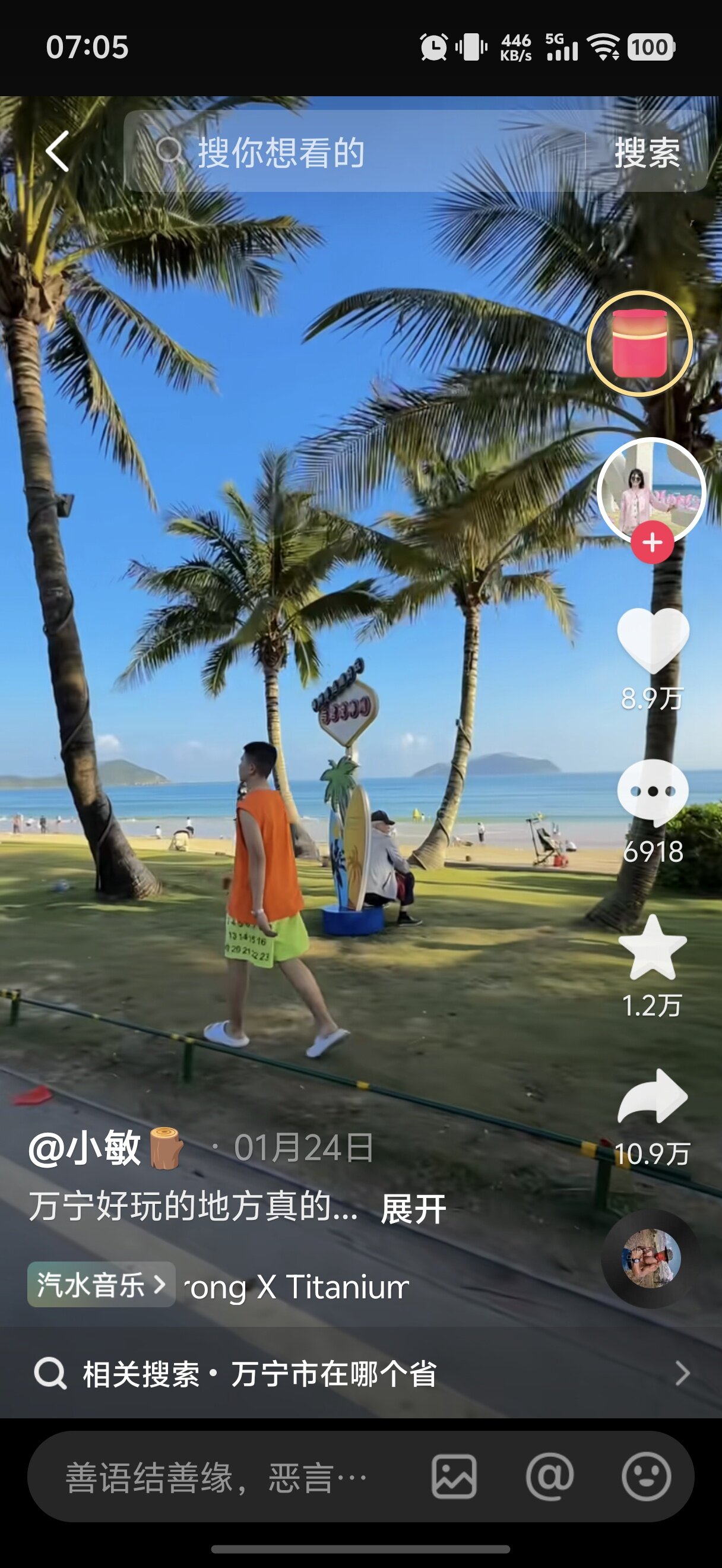Image resolution: width=722 pixels, height=1568 pixels.
Task: Open the @小敏 username
Action: click(x=85, y=1148)
